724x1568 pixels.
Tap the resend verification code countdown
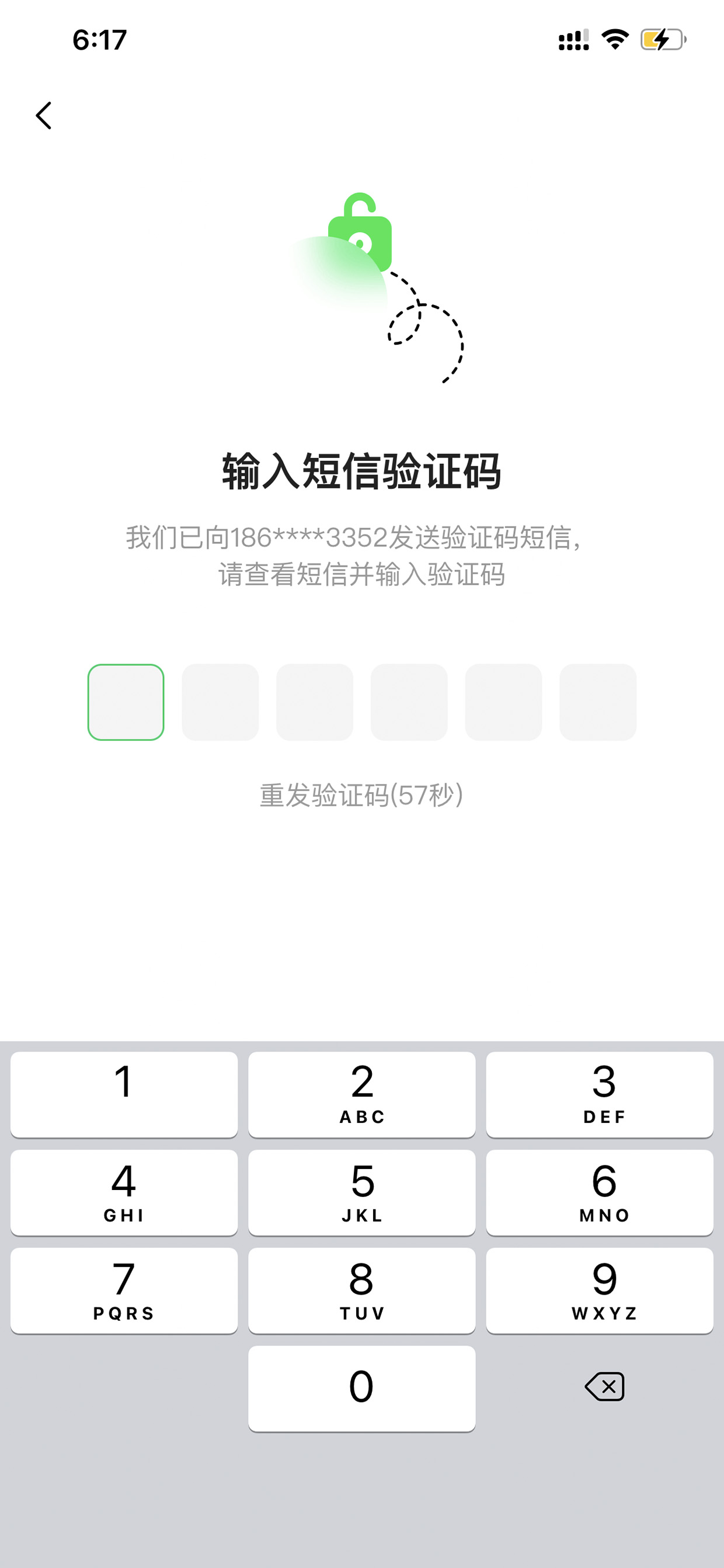(361, 795)
